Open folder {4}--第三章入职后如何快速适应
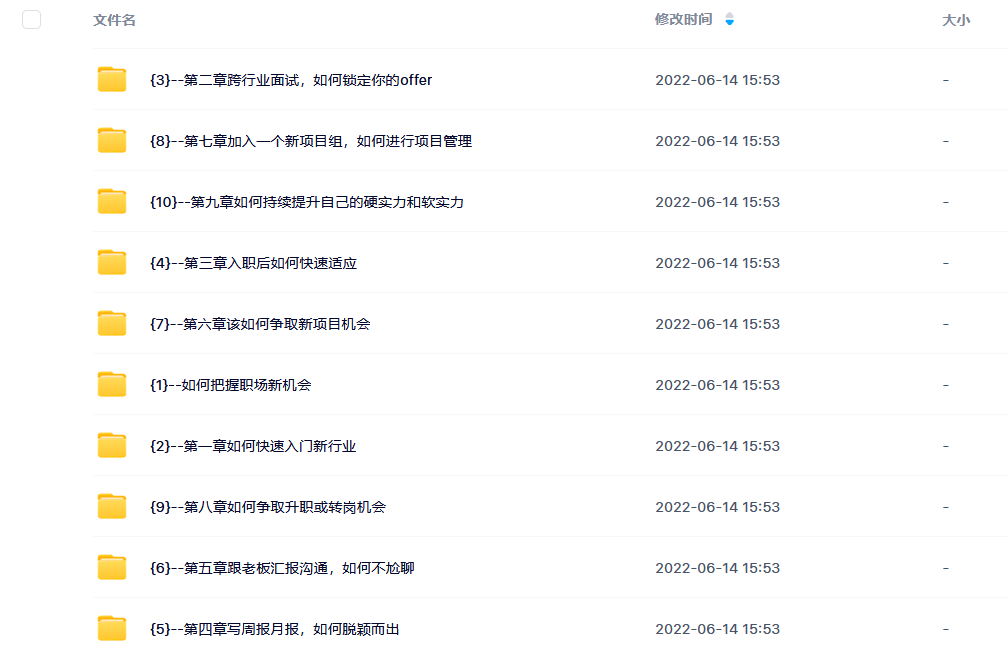Screen dimensions: 1008x656 click(253, 263)
